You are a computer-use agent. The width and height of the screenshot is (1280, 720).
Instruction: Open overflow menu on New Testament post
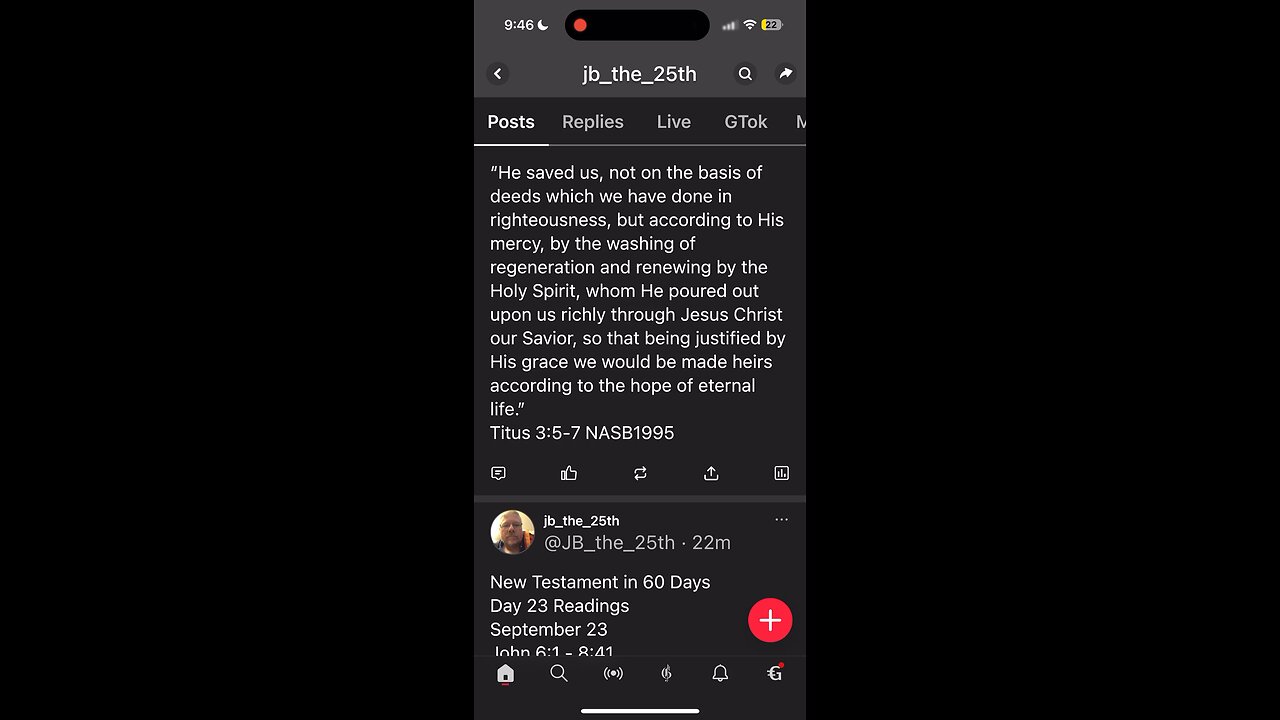tap(781, 520)
